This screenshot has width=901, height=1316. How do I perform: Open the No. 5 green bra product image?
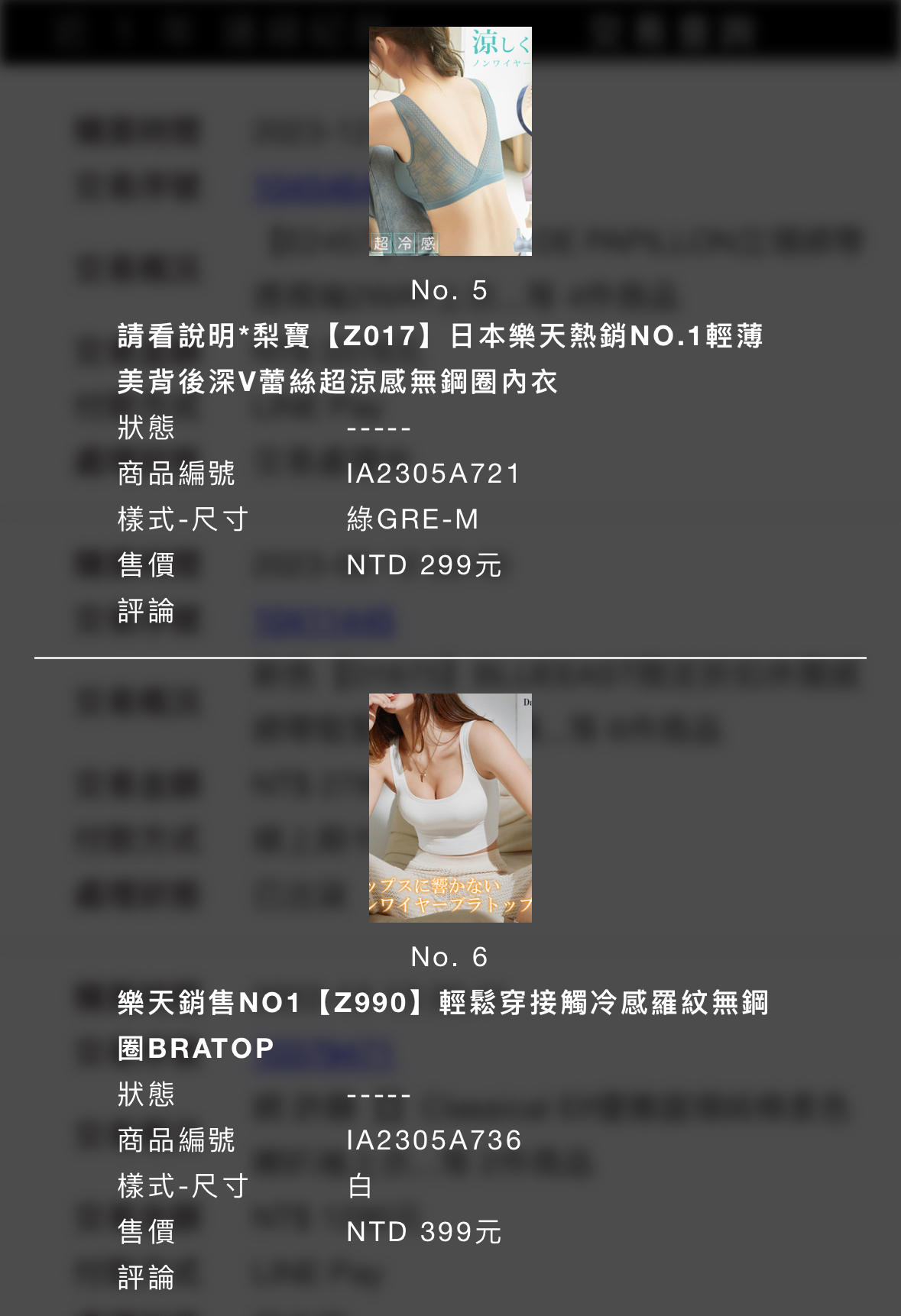coord(450,141)
